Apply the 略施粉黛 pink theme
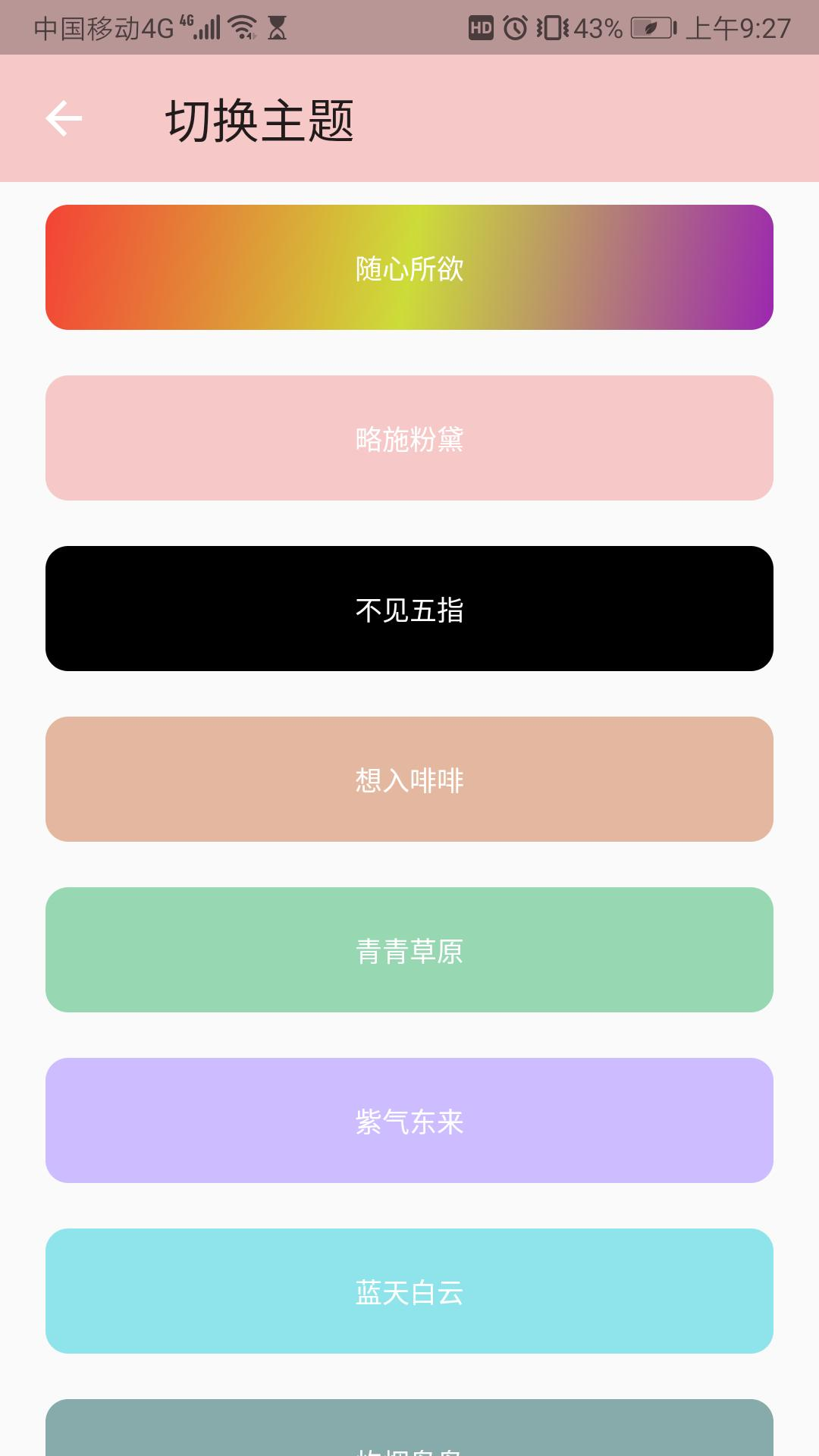This screenshot has height=1456, width=819. (409, 438)
